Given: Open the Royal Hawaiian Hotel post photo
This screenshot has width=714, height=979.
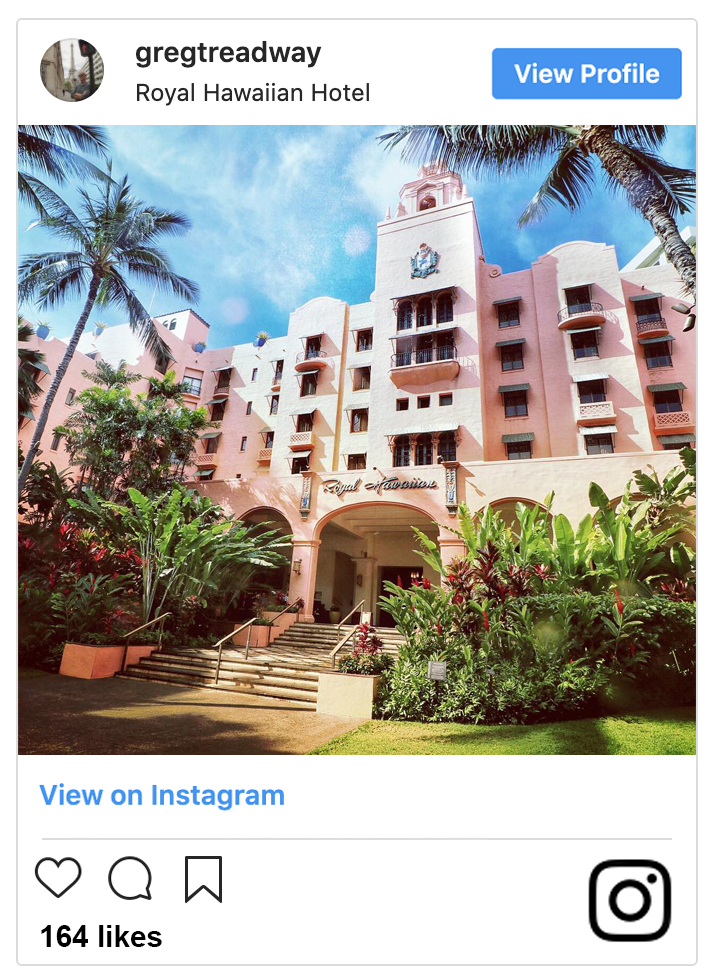Looking at the screenshot, I should coord(357,440).
